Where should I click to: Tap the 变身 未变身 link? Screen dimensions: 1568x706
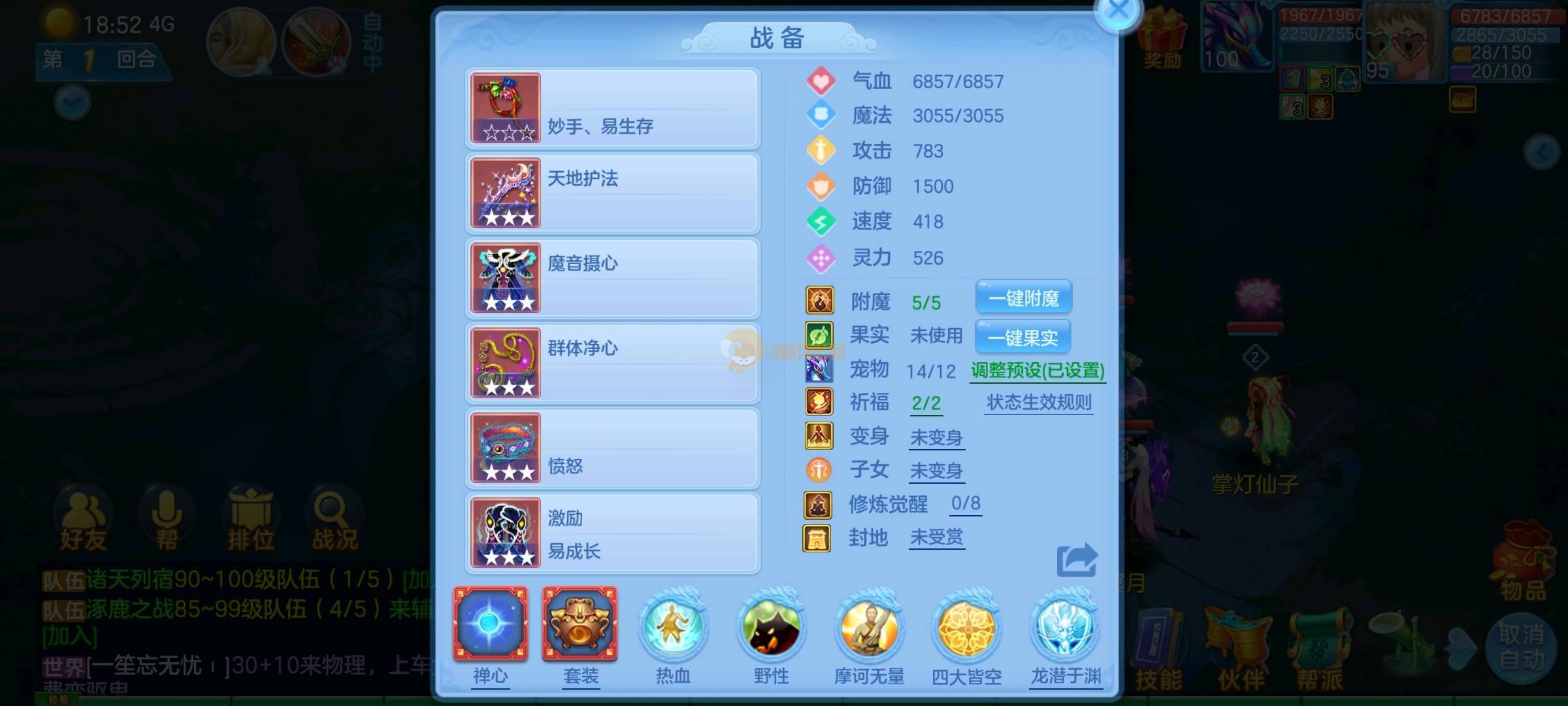point(936,437)
